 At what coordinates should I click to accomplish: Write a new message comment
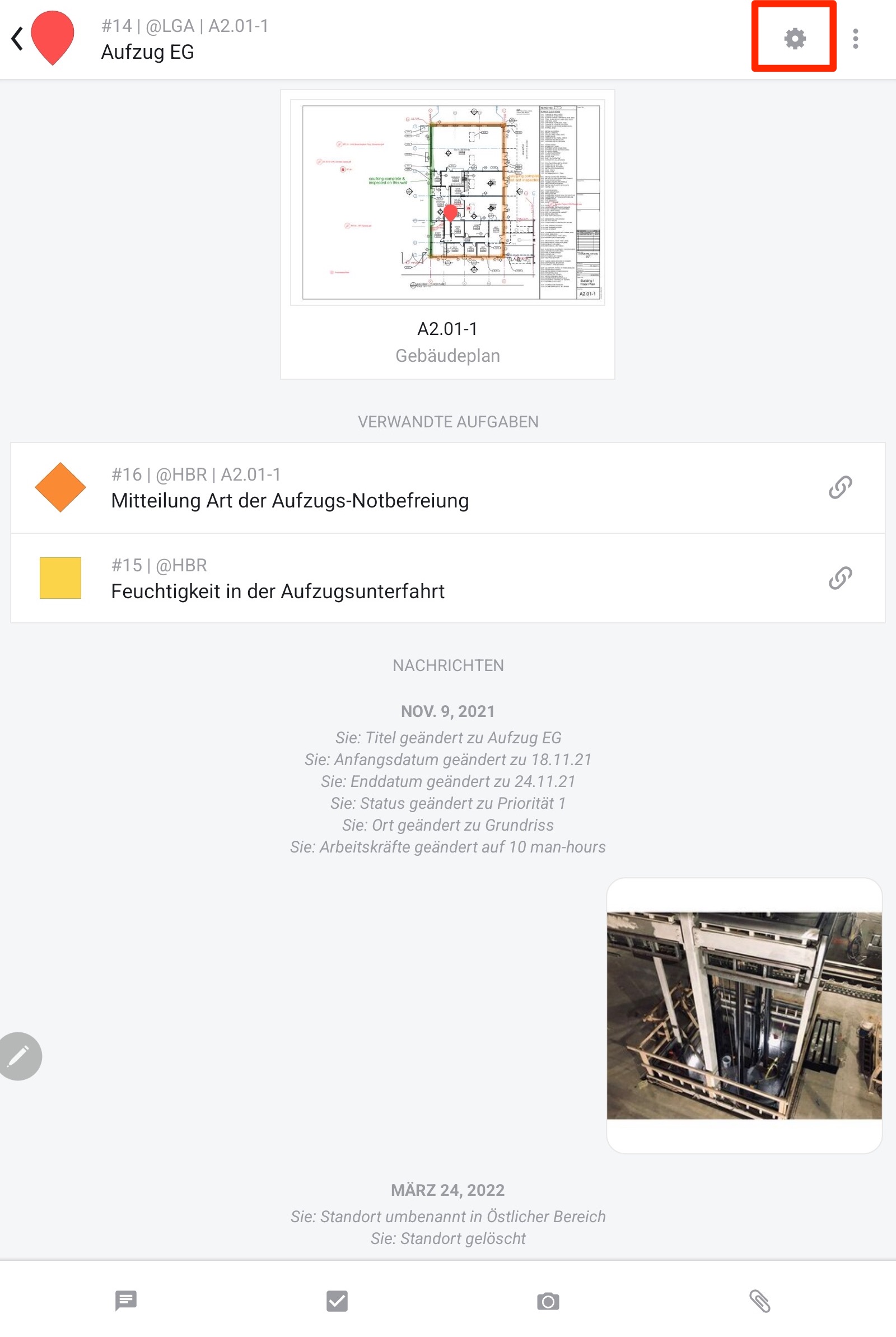tap(125, 1301)
